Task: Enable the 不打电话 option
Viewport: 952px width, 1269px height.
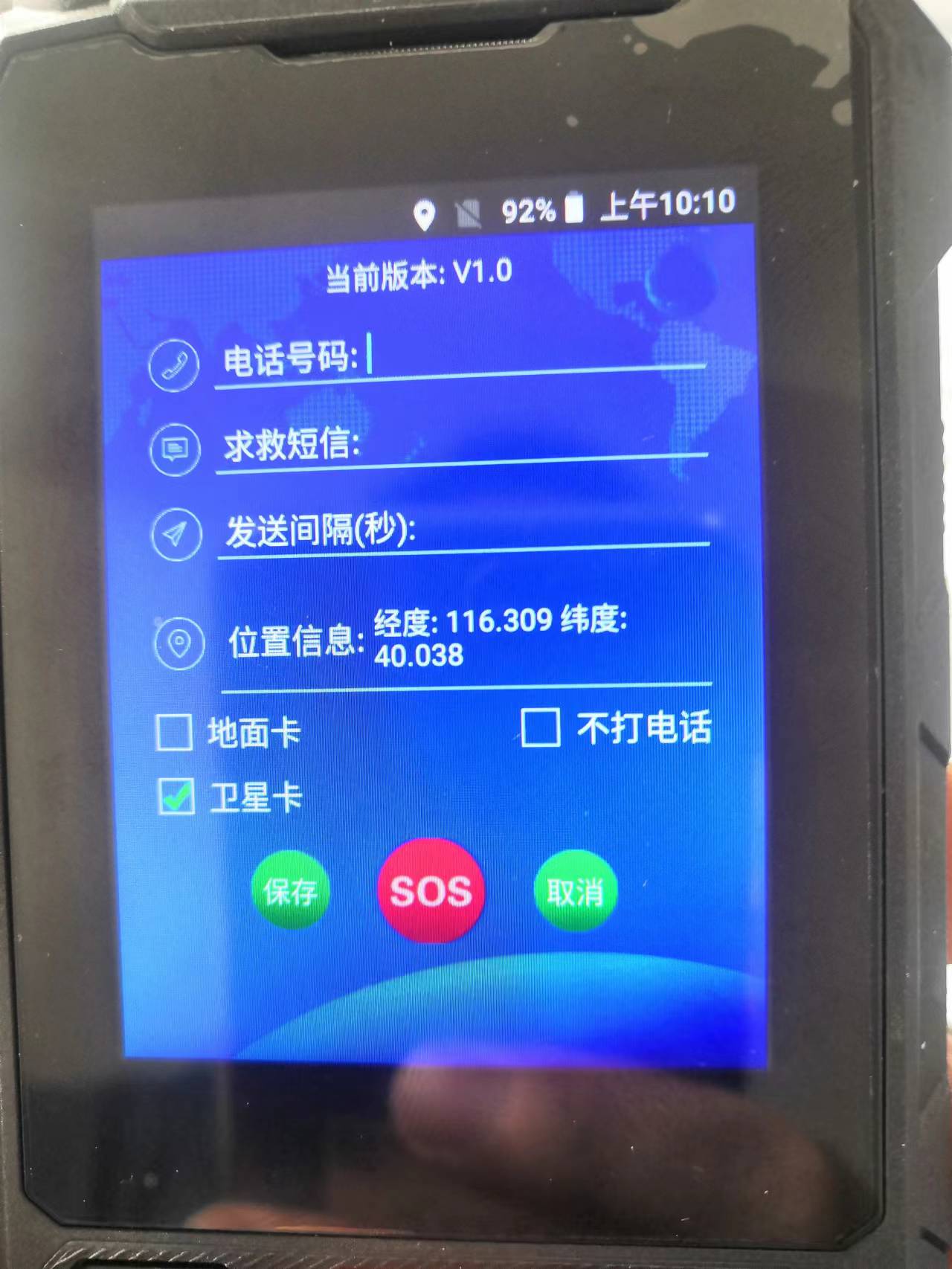Action: point(540,727)
